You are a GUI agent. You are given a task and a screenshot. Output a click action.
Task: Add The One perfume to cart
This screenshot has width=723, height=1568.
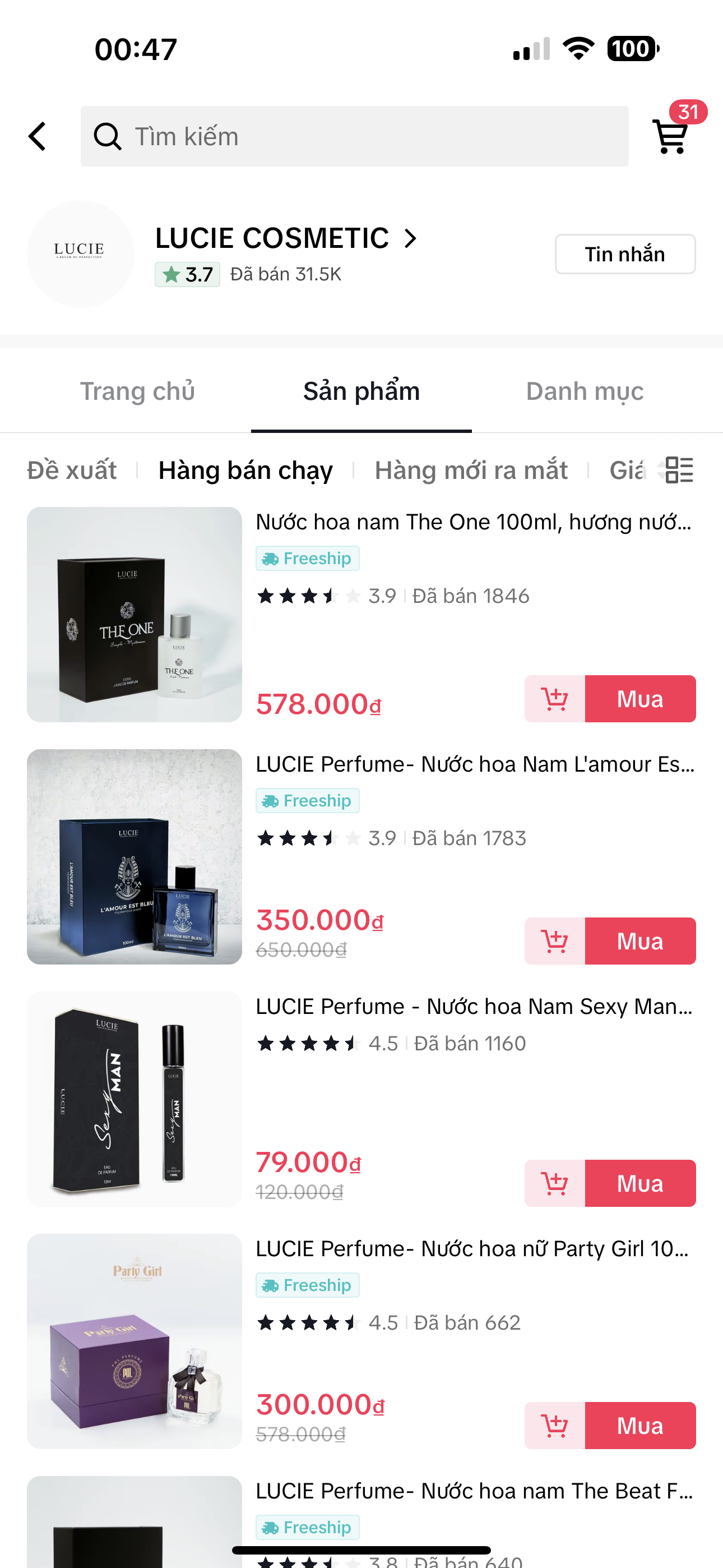554,699
